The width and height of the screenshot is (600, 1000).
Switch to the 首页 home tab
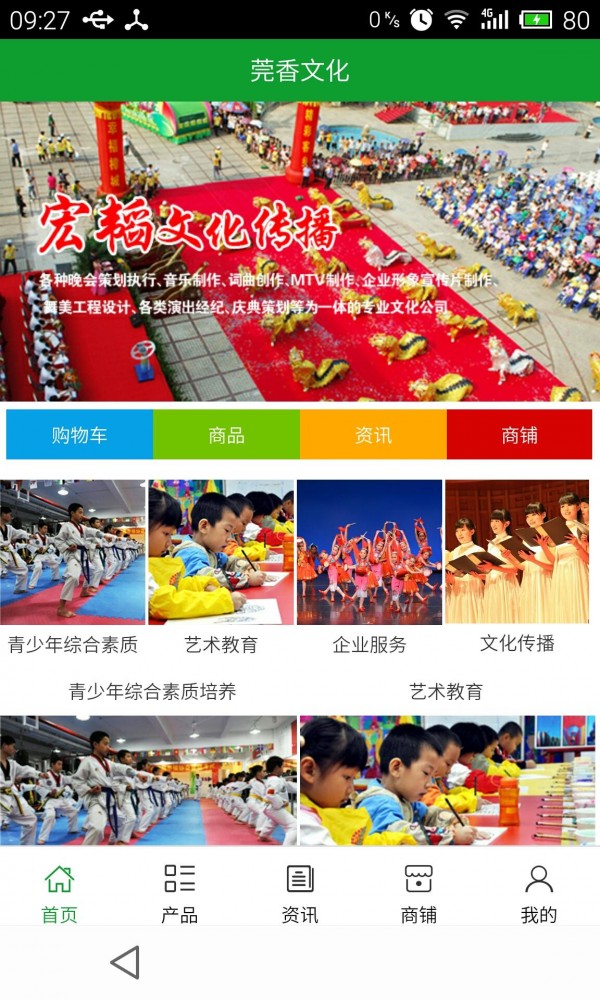pyautogui.click(x=59, y=893)
